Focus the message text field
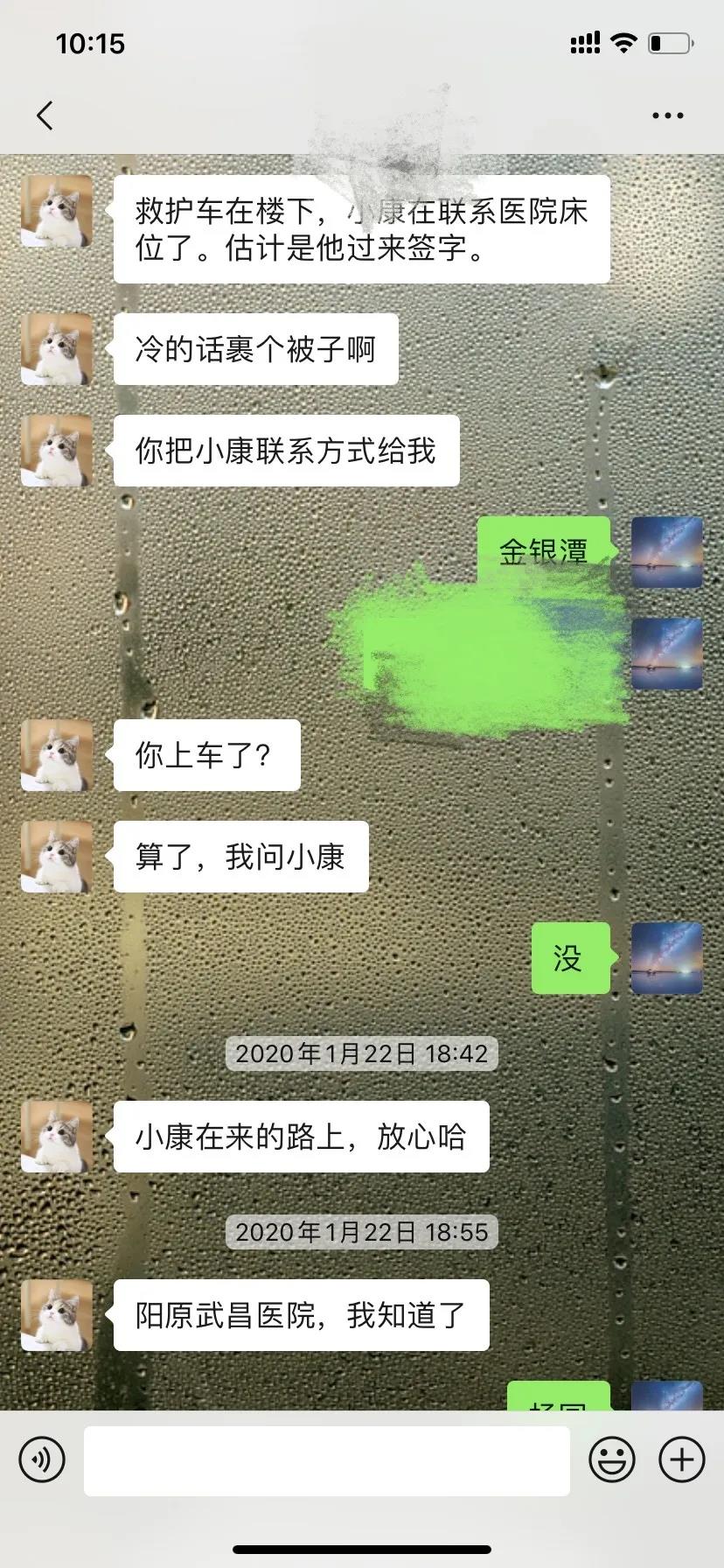The height and width of the screenshot is (1568, 724). pyautogui.click(x=326, y=1460)
